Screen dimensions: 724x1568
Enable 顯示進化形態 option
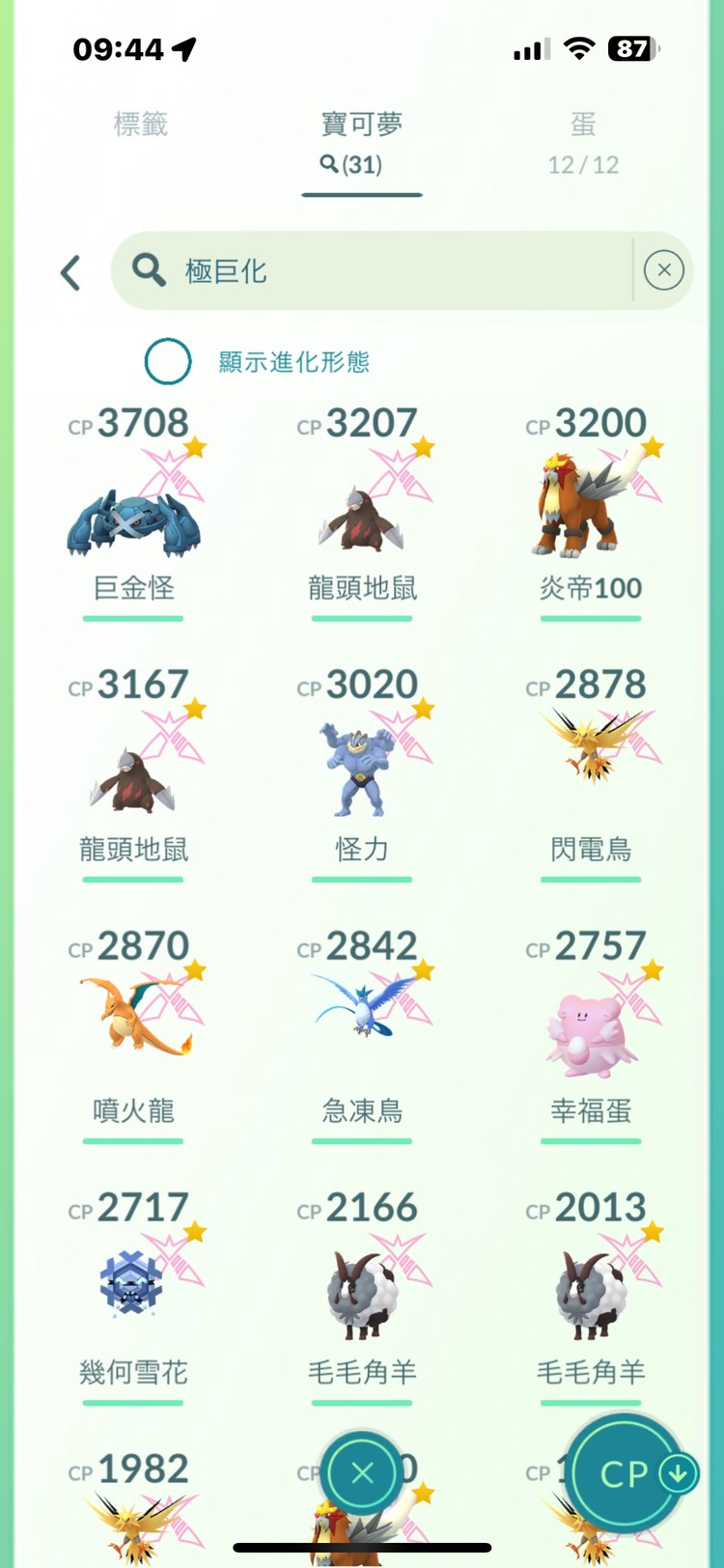click(x=168, y=361)
